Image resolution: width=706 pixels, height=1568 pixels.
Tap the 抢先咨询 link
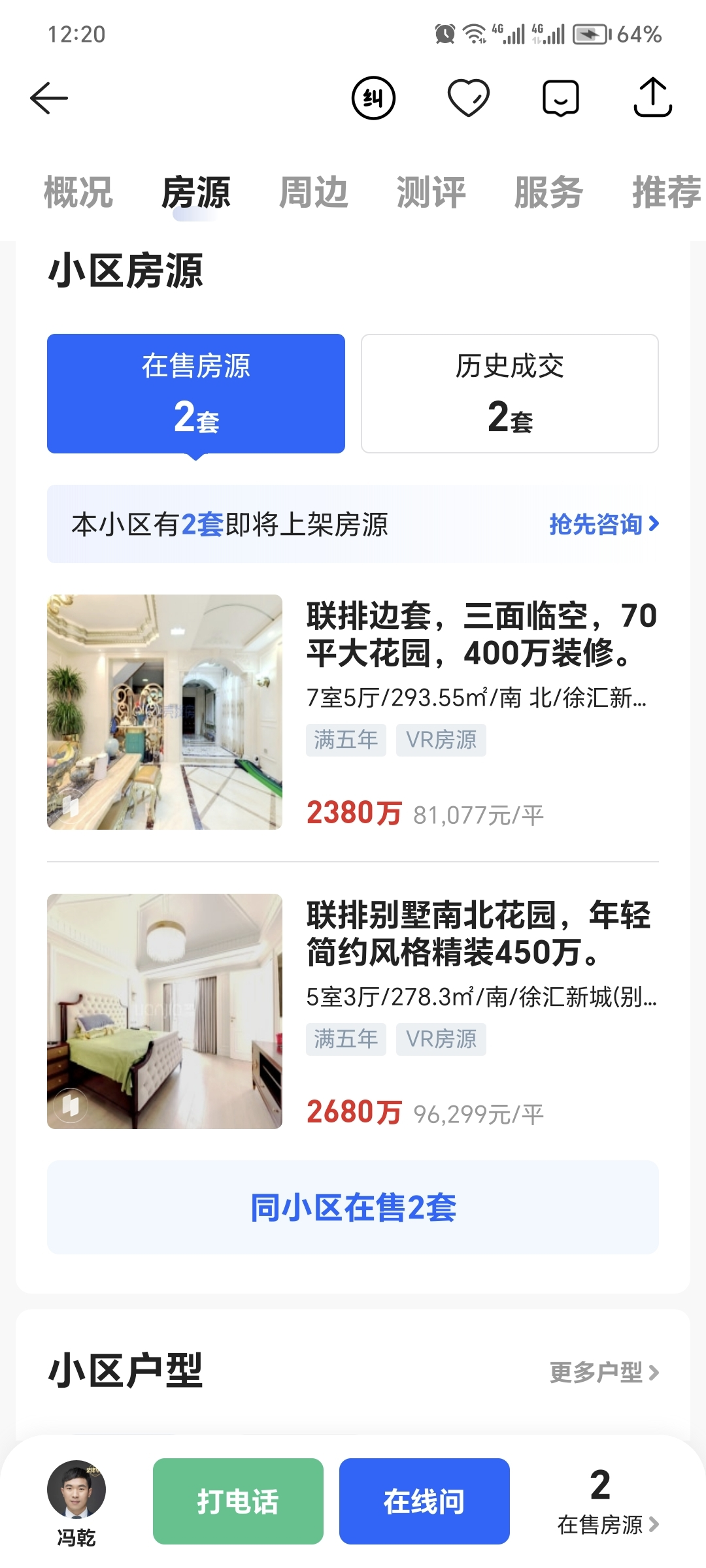click(603, 524)
